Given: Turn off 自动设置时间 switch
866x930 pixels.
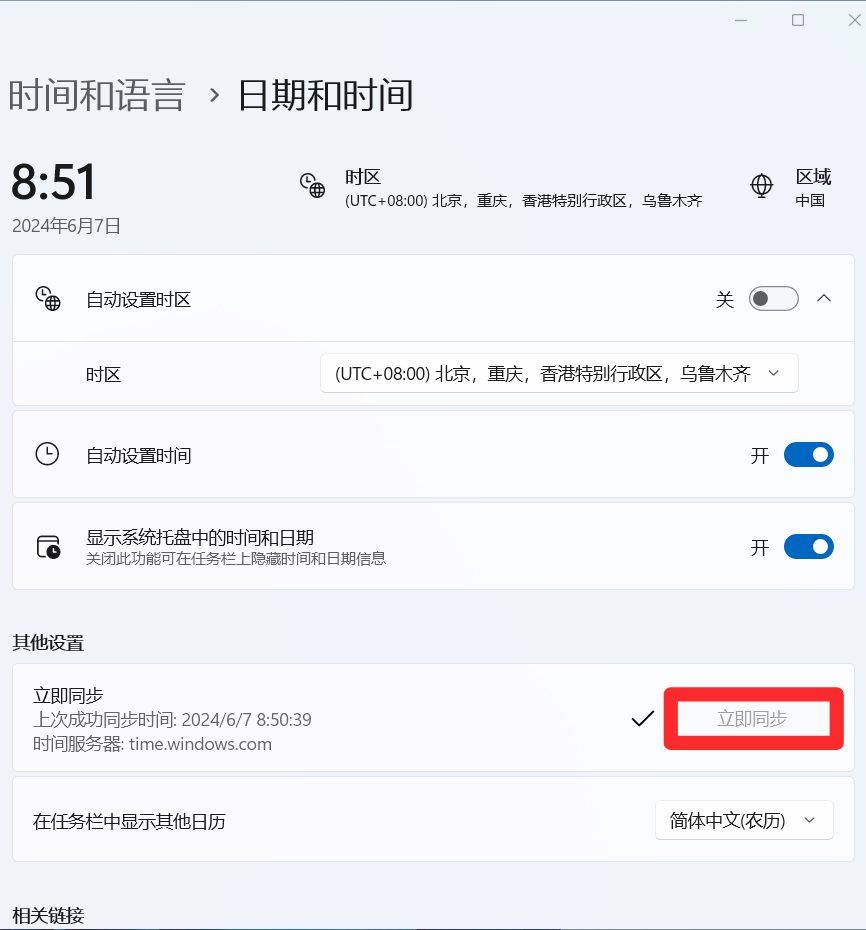Looking at the screenshot, I should point(808,455).
